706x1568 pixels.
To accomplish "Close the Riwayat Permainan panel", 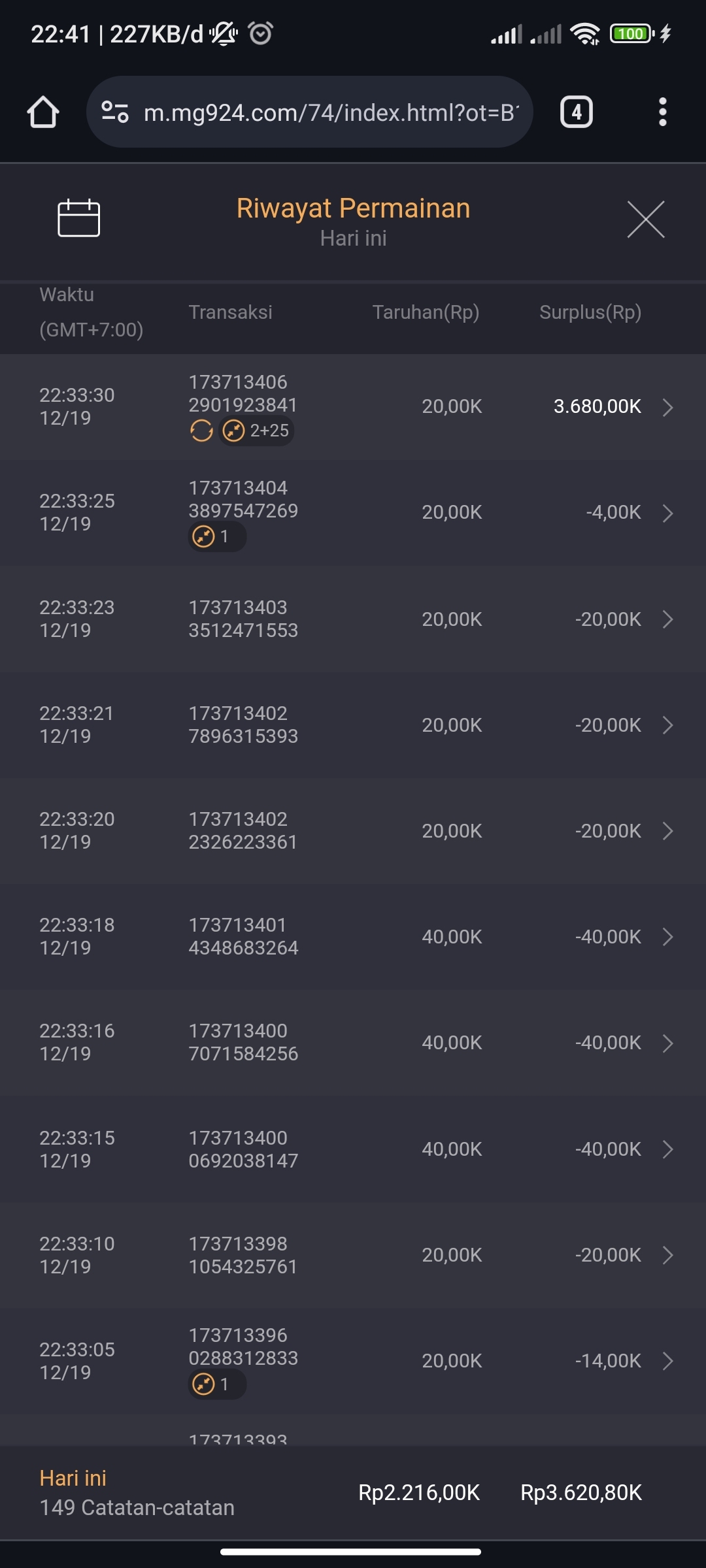I will (645, 220).
